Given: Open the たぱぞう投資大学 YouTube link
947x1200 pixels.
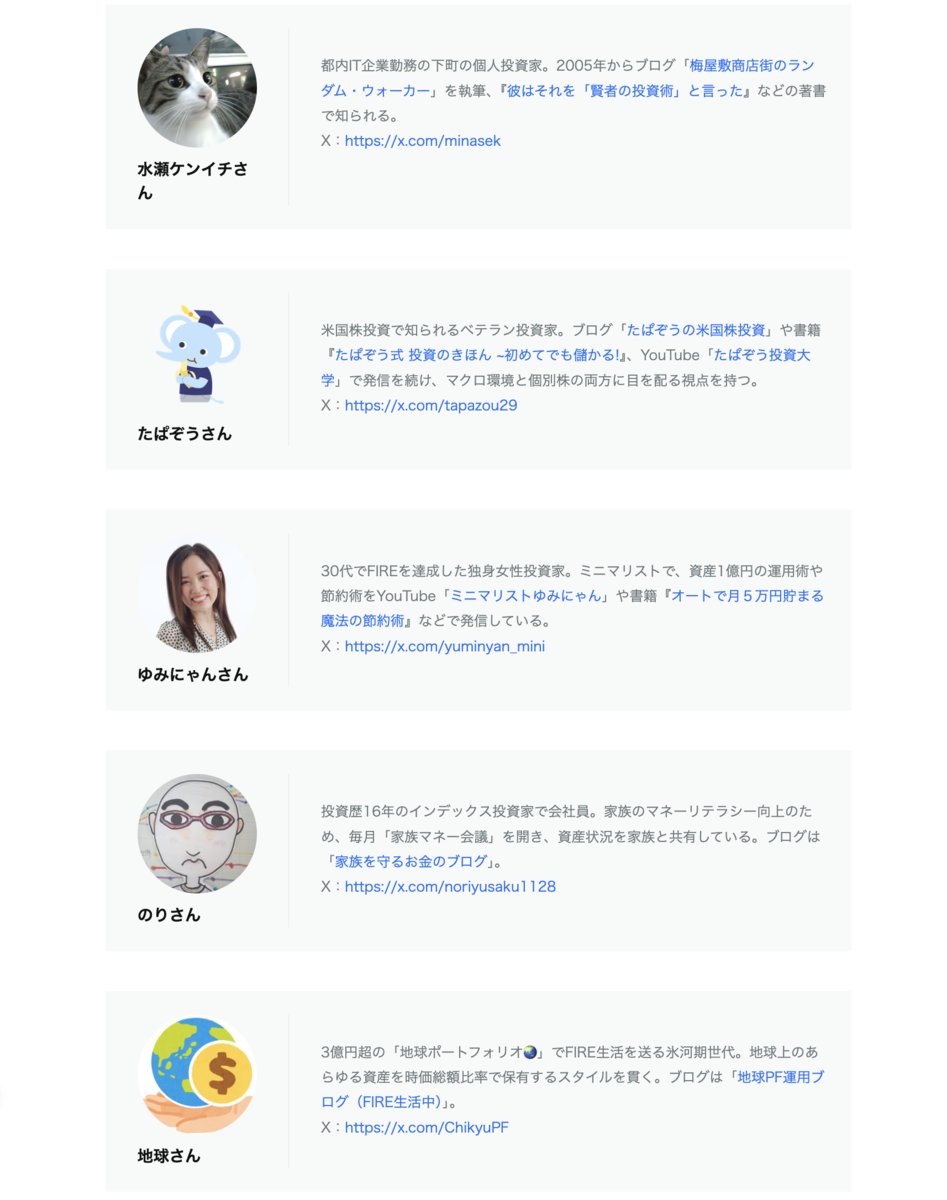Looking at the screenshot, I should 762,355.
